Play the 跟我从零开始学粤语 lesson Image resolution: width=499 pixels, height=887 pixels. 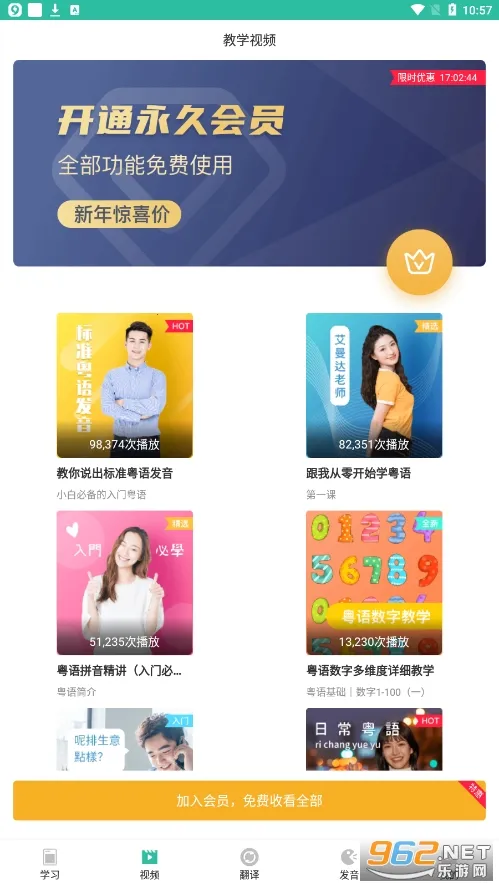pyautogui.click(x=374, y=385)
